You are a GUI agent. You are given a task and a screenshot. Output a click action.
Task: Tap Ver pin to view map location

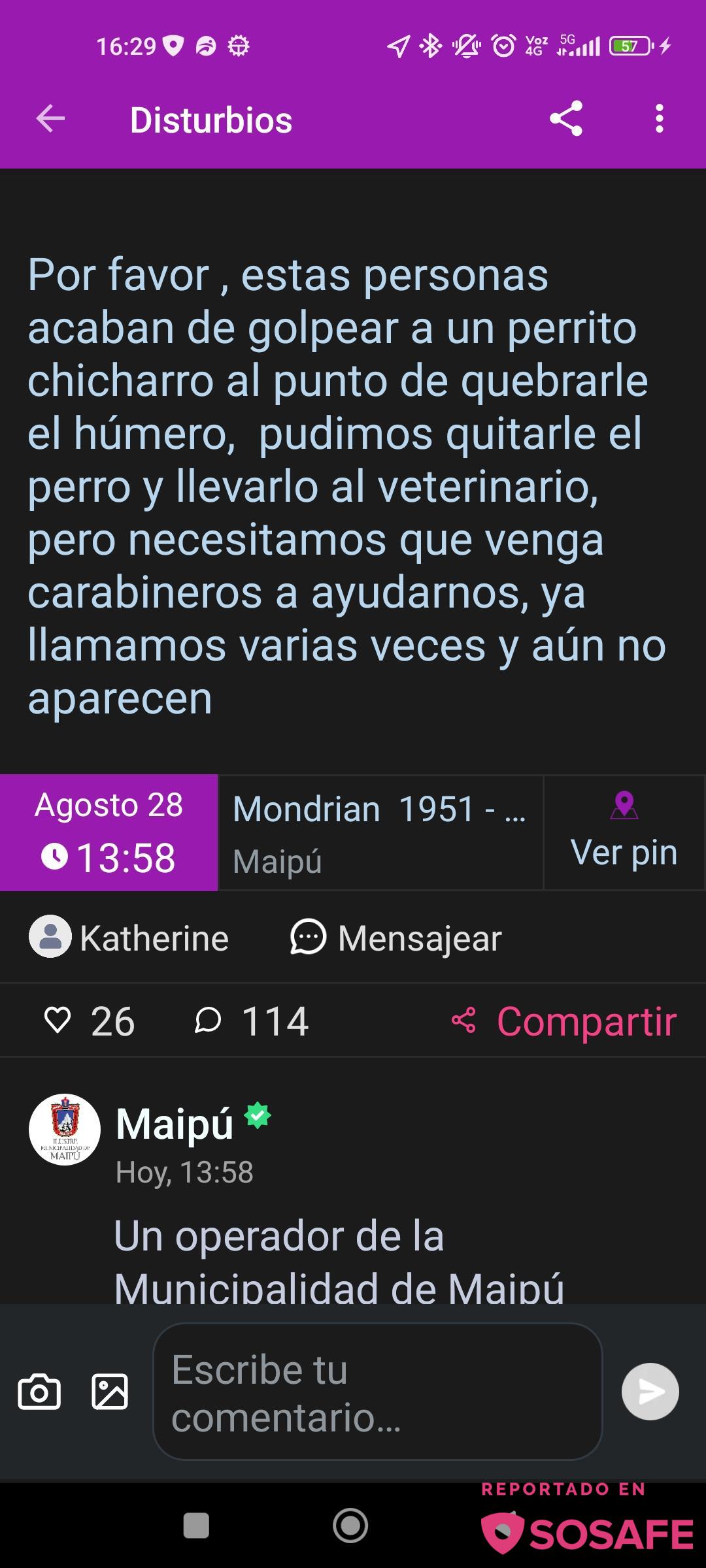[x=624, y=832]
